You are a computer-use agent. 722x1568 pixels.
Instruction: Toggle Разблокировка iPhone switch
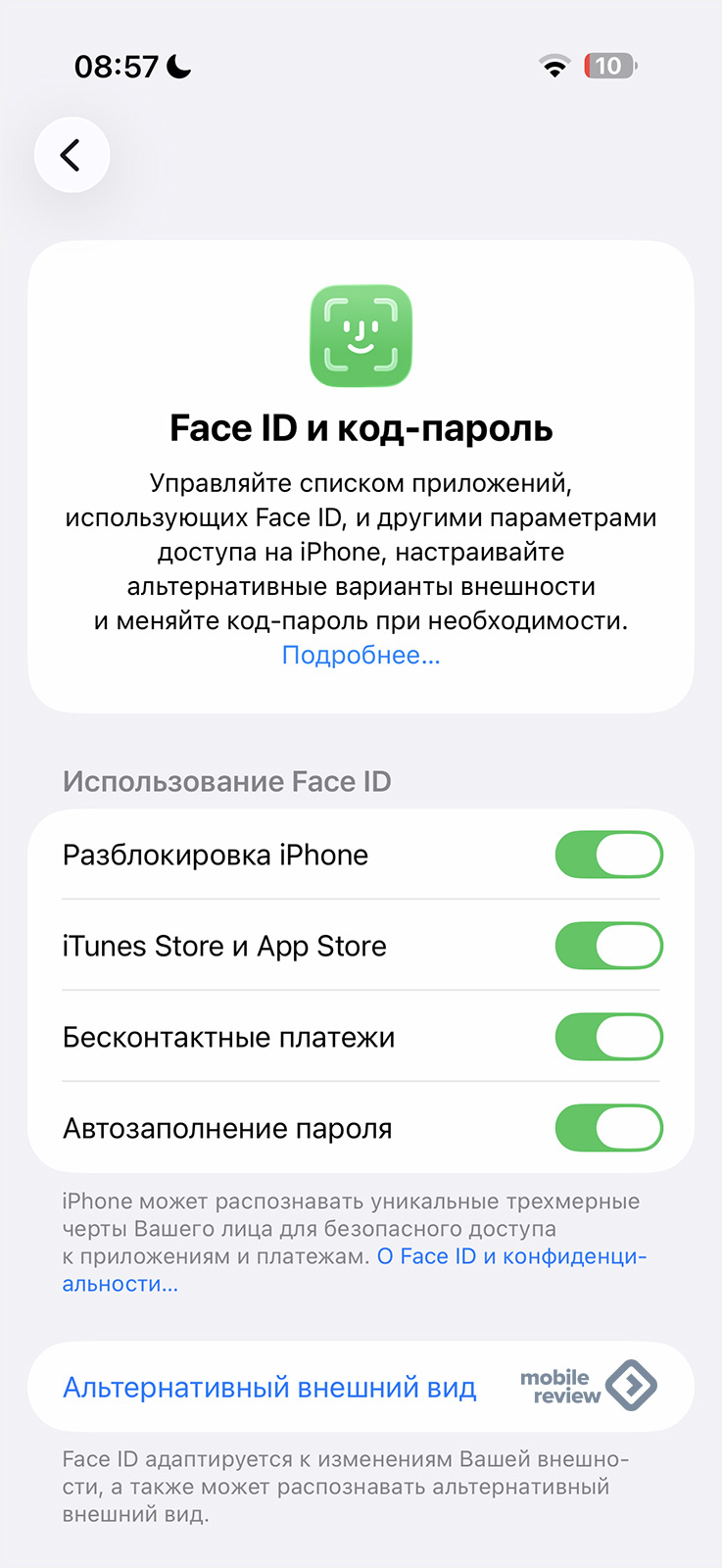(x=608, y=855)
